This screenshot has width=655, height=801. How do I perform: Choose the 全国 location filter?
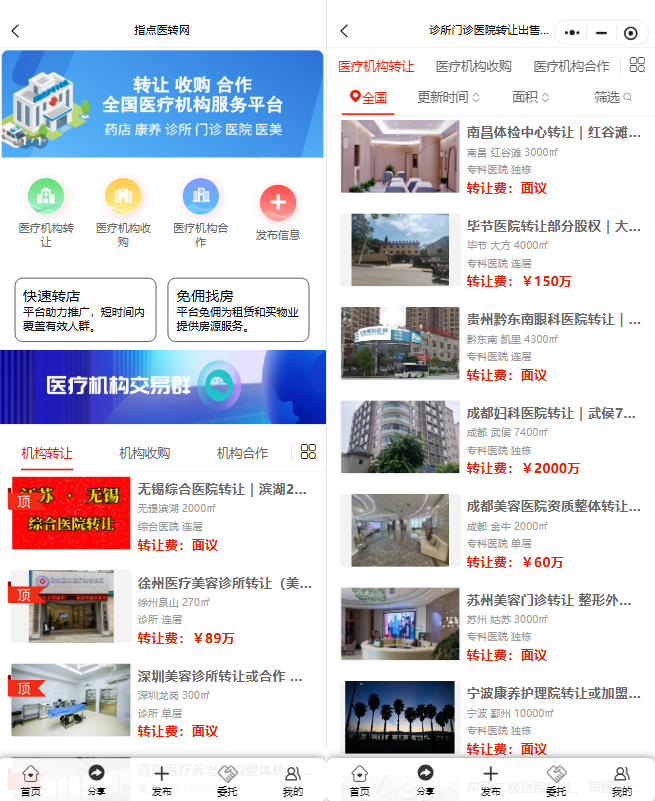(x=367, y=98)
